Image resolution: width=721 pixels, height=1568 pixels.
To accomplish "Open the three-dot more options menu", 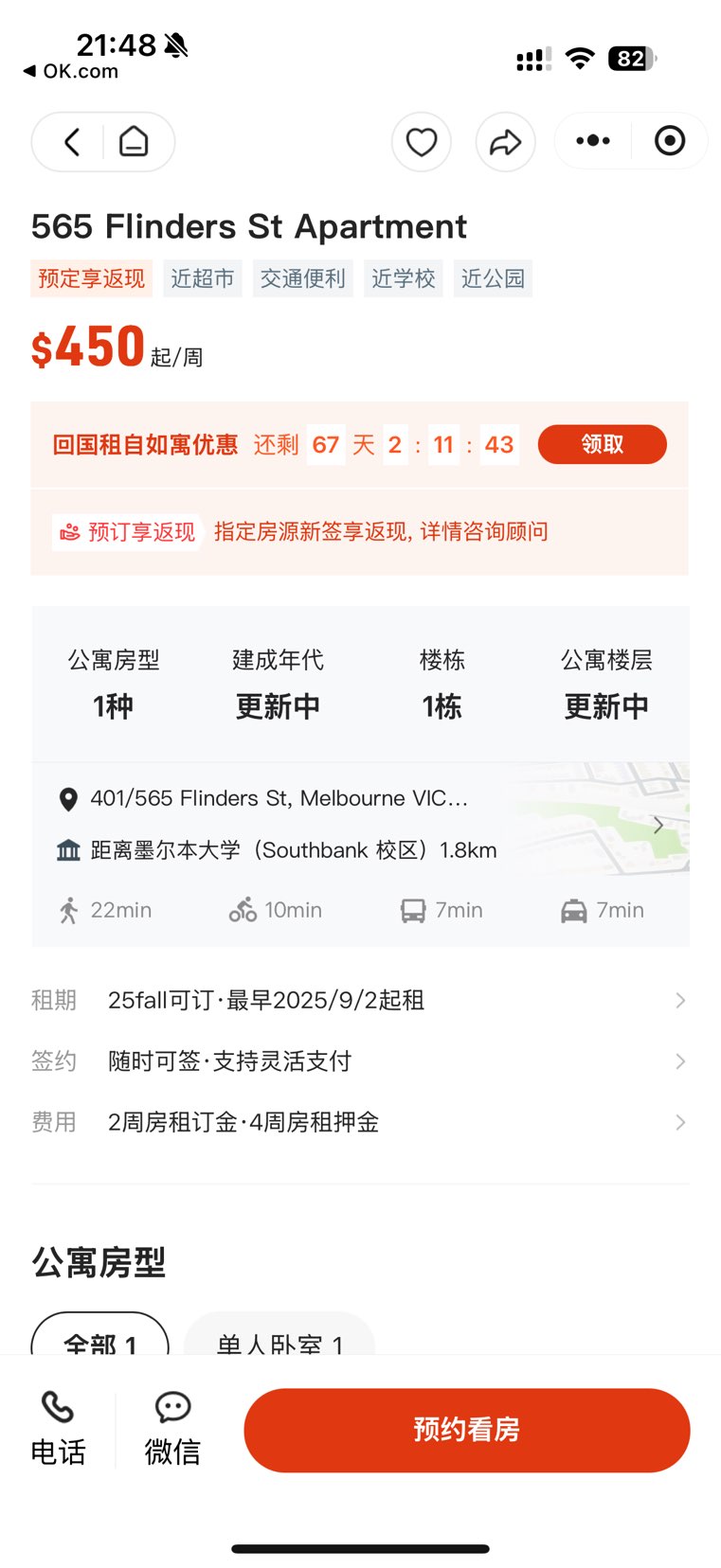I will (593, 141).
